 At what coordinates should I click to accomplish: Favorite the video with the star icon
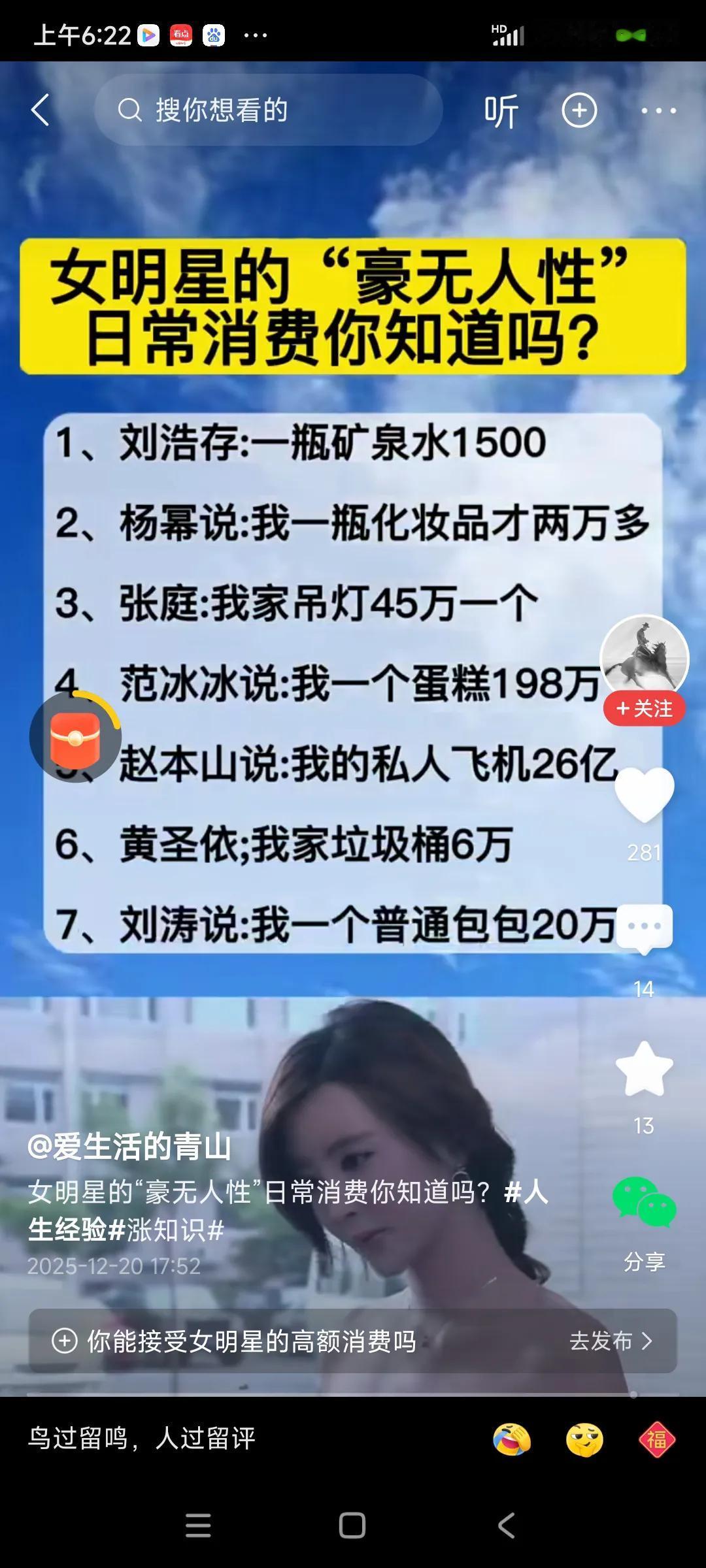click(643, 1065)
